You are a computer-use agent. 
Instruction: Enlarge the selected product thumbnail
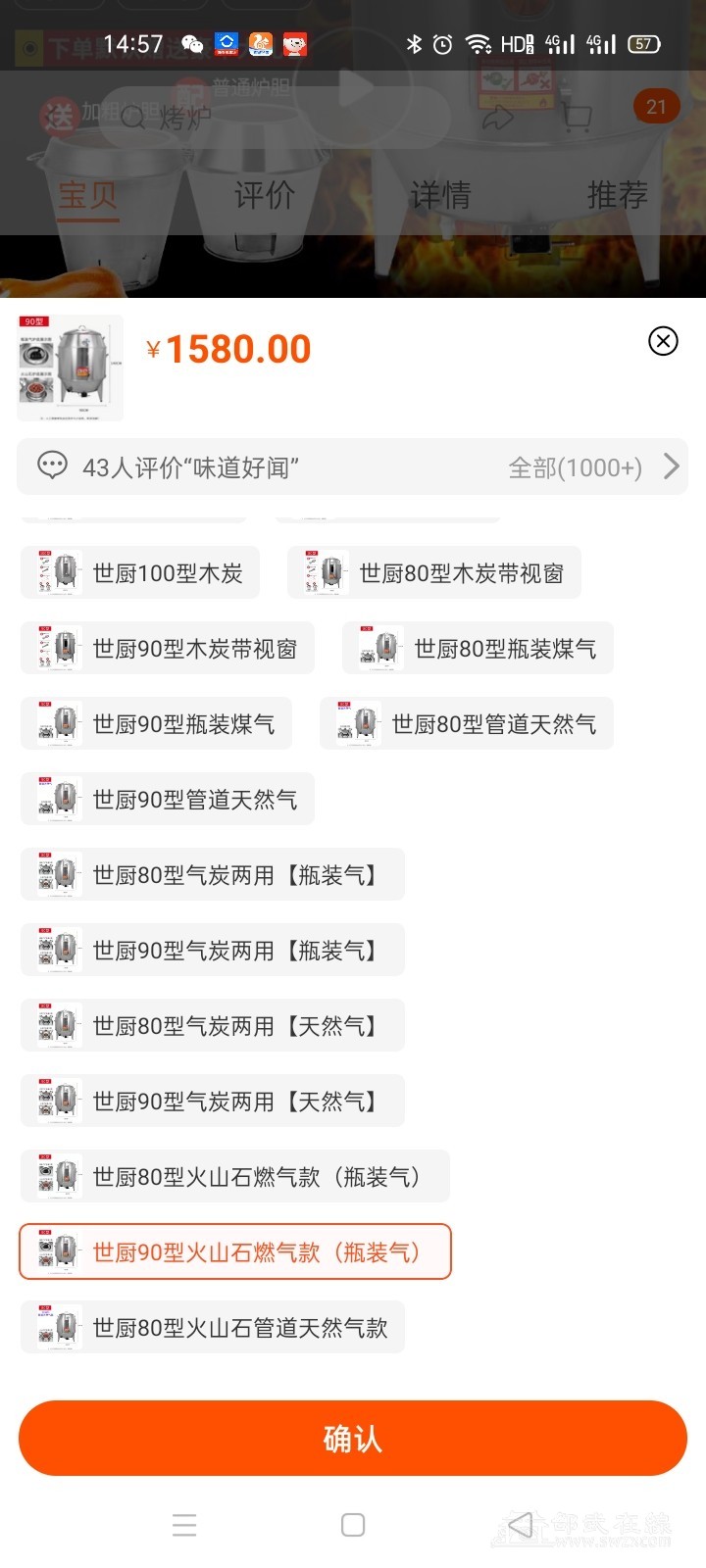pos(71,368)
